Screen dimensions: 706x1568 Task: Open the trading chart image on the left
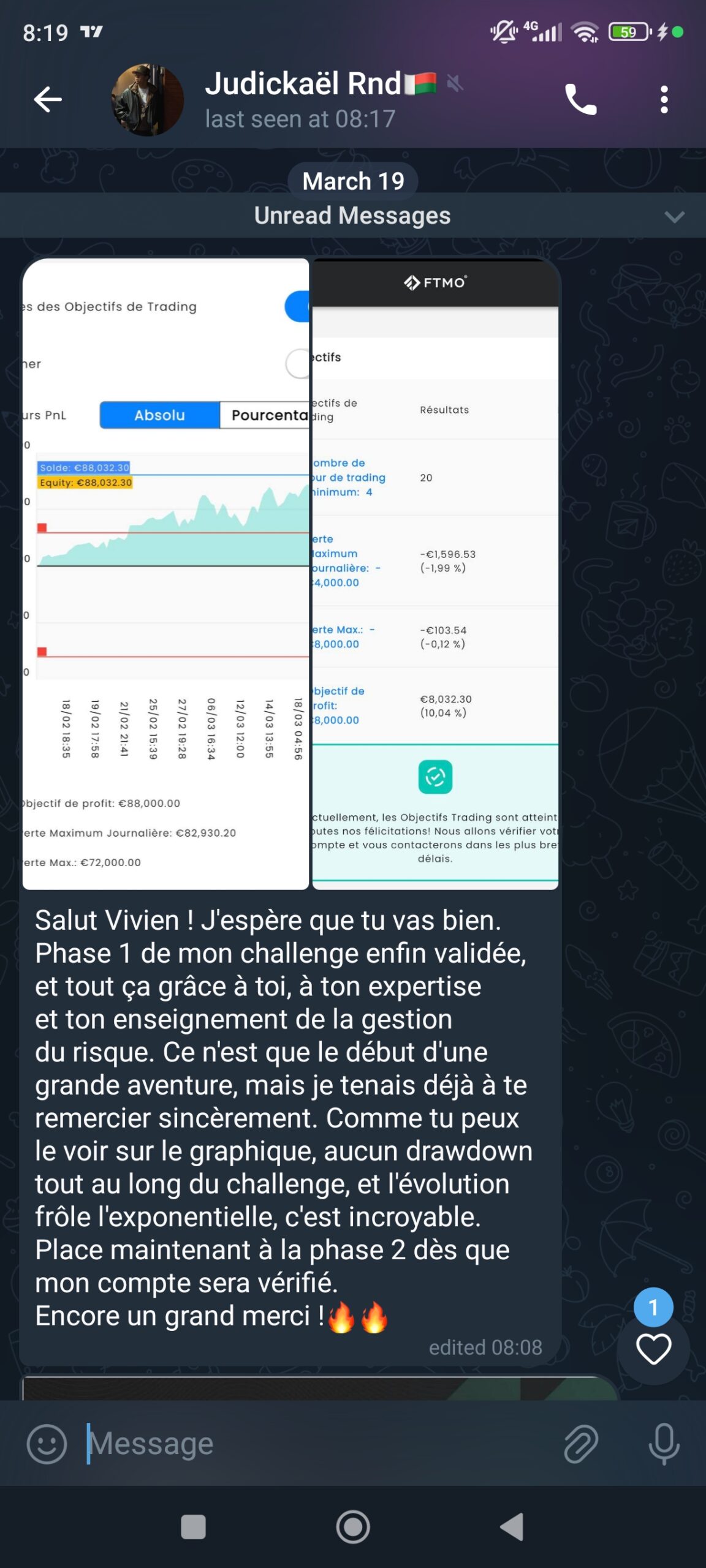[x=165, y=573]
